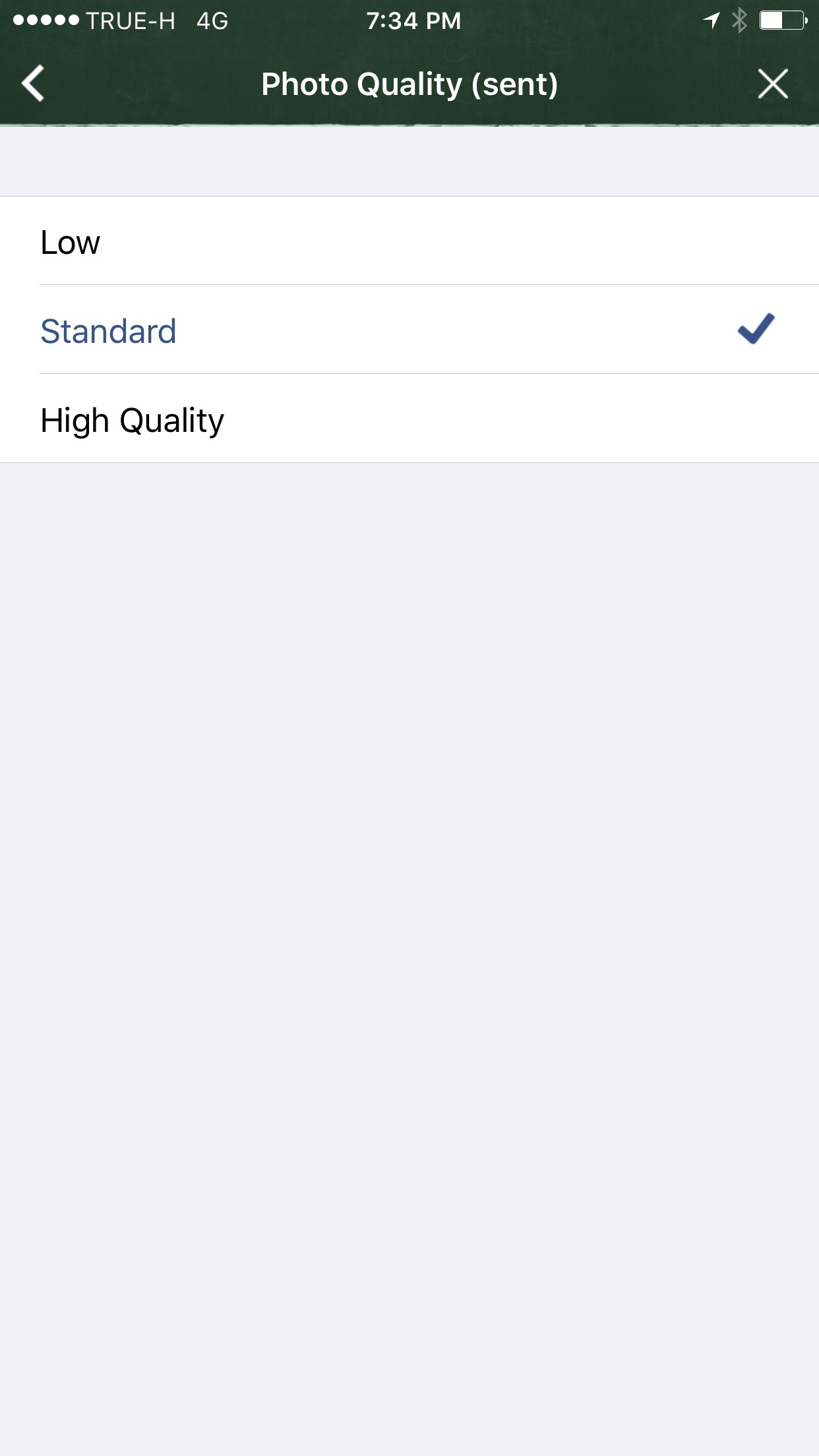Choose the Standard quality option
Screen dimensions: 819x1456
409,330
